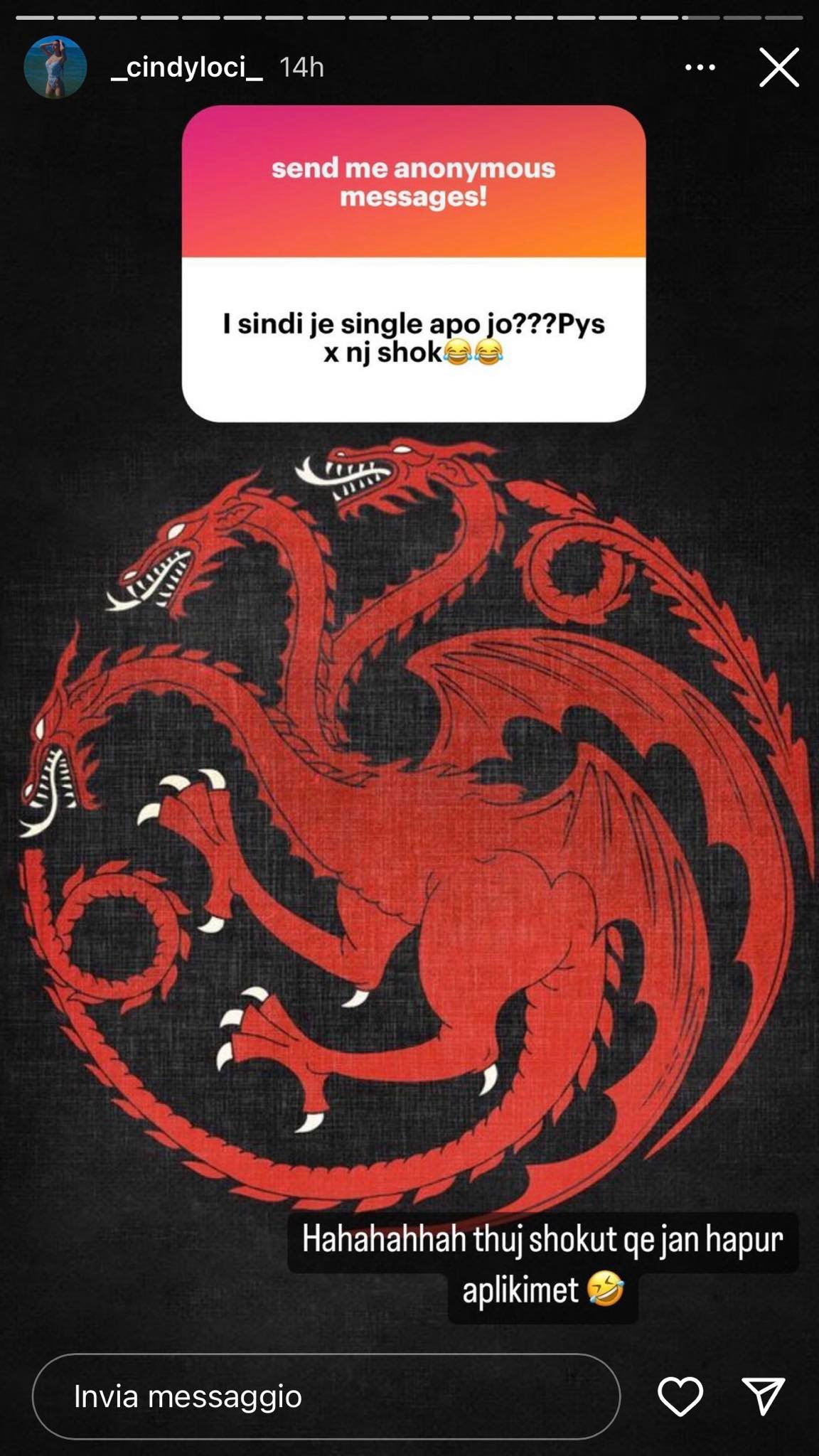
Task: Open _cindyloci_ profile picture
Action: point(55,68)
